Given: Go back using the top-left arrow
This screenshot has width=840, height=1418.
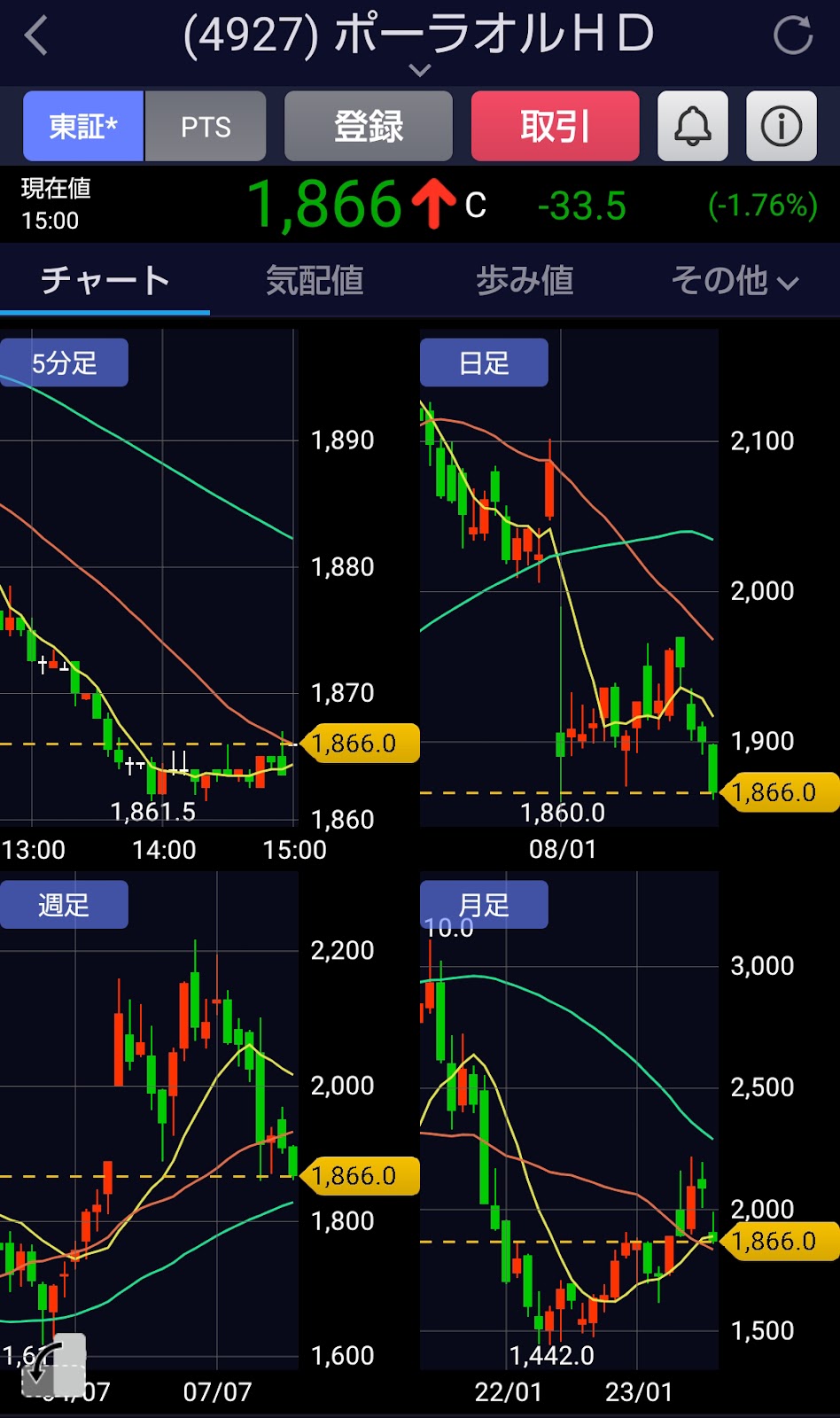Looking at the screenshot, I should coord(36,36).
